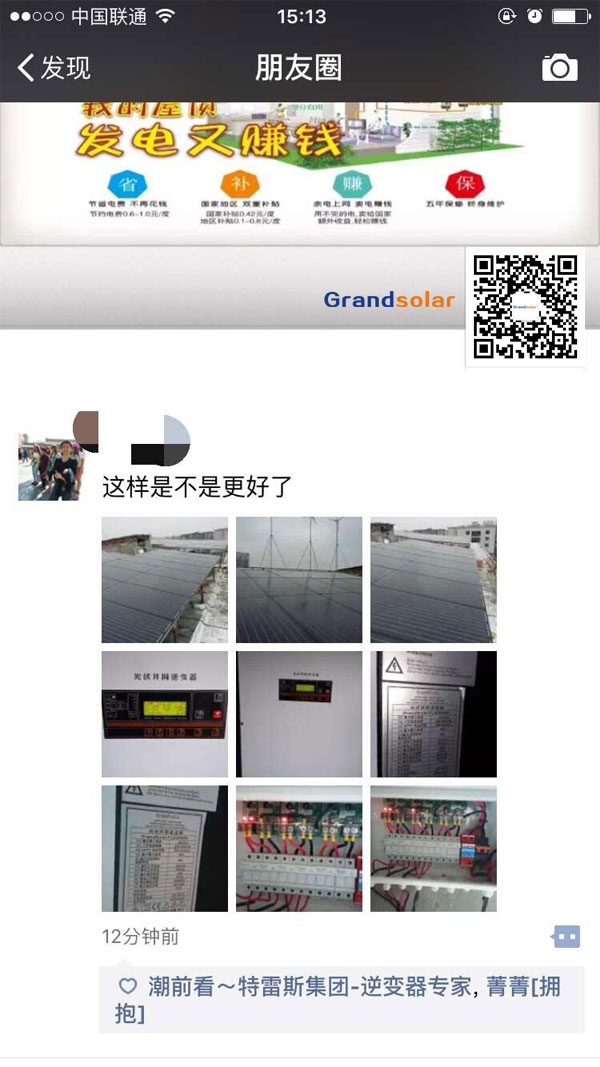Open white inverter cabinet photo
This screenshot has width=600, height=1067.
click(x=298, y=714)
